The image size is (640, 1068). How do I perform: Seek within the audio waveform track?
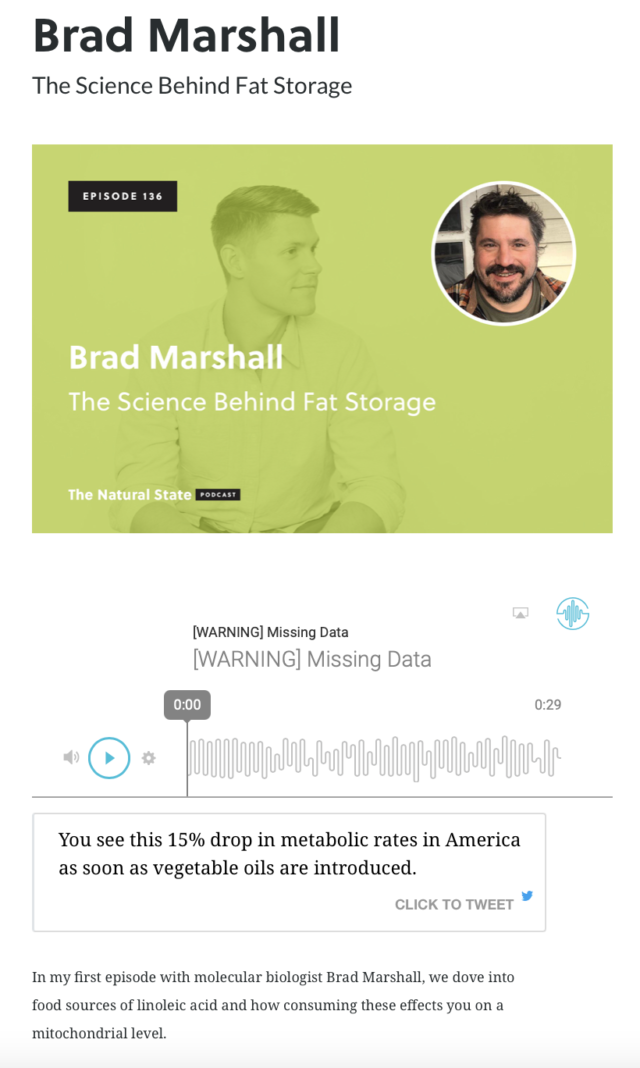coord(374,757)
